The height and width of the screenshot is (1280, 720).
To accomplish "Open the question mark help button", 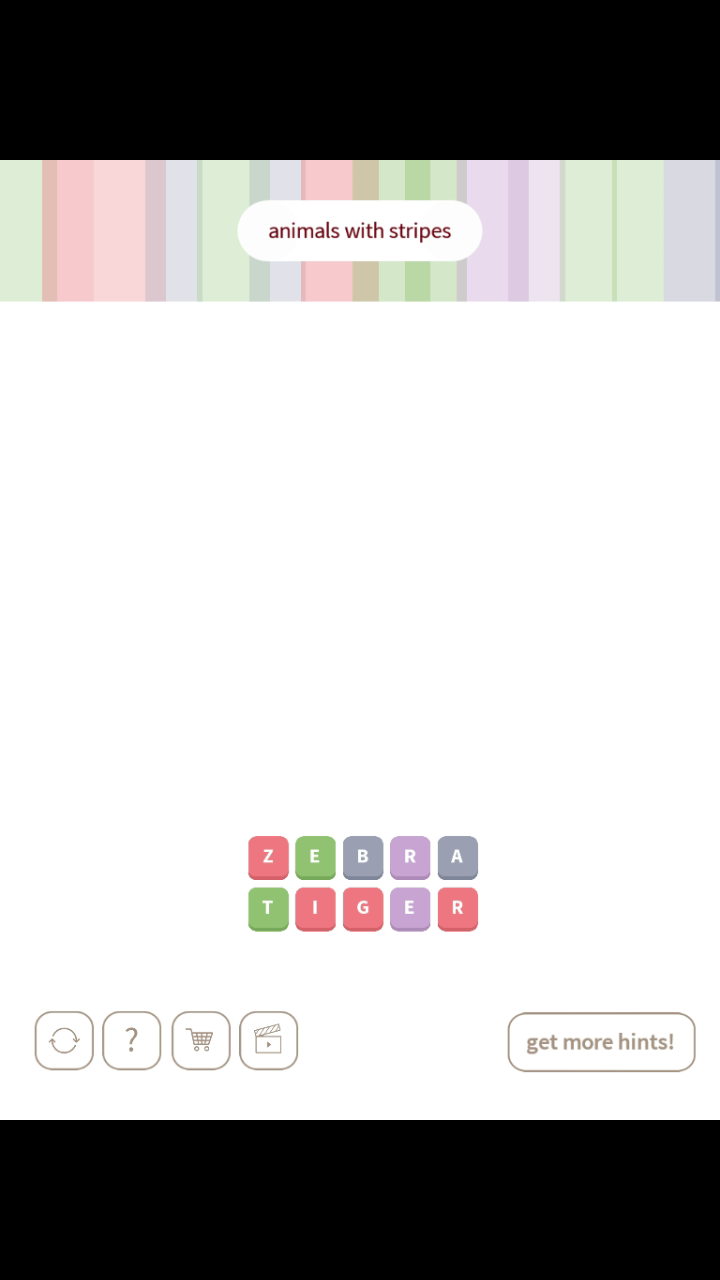I will [x=131, y=1041].
